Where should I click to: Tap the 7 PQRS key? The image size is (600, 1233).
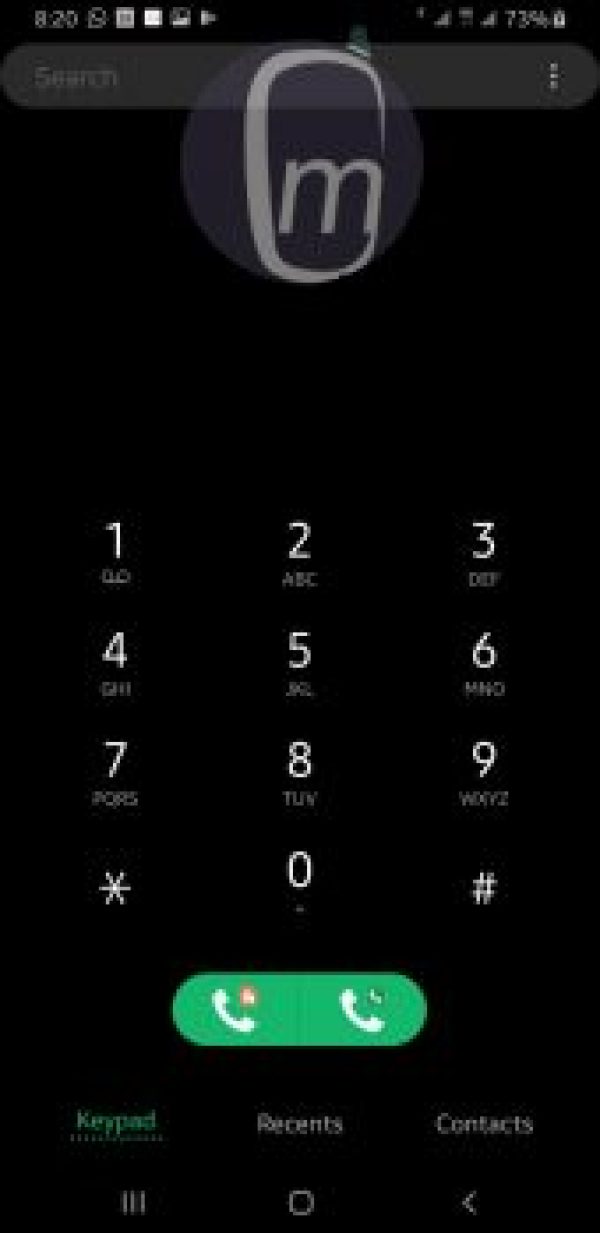click(x=116, y=772)
